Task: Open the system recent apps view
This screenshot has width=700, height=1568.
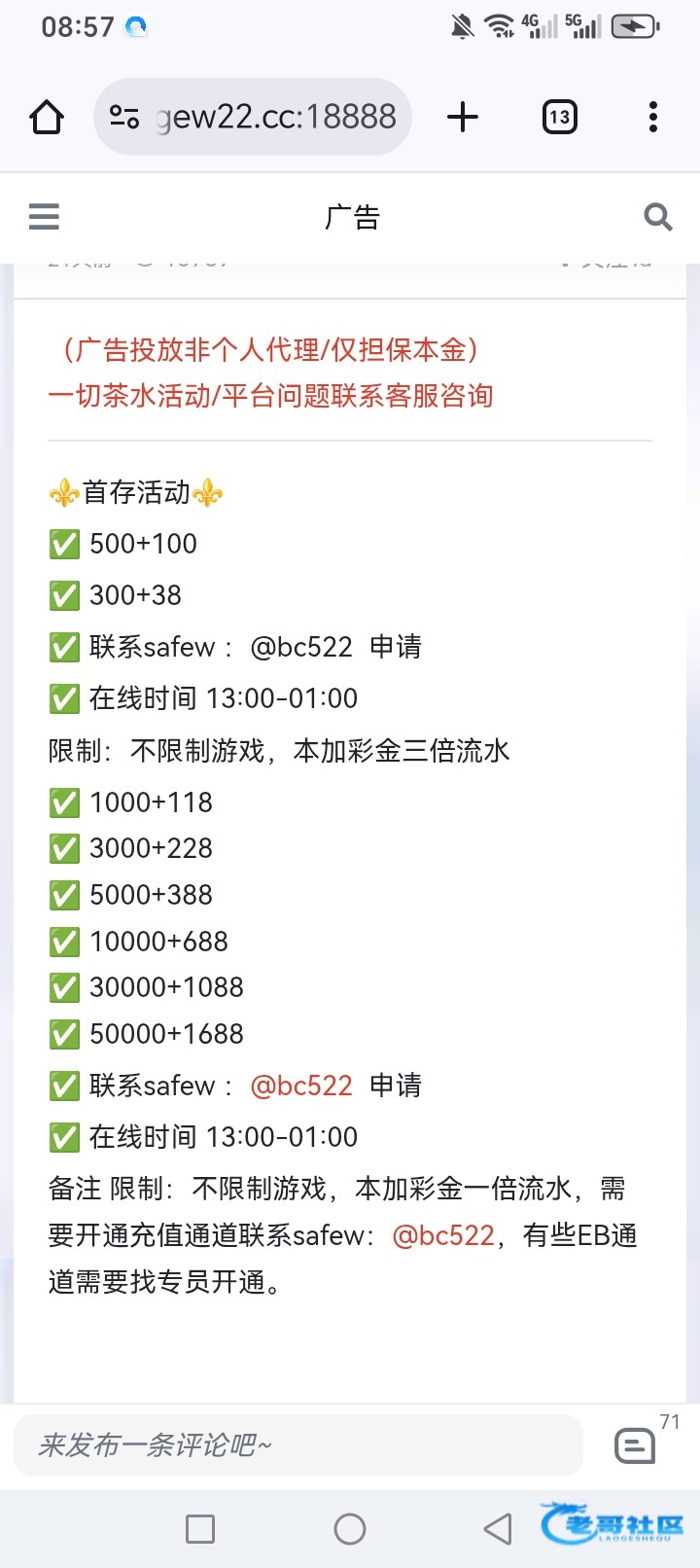Action: click(200, 1529)
